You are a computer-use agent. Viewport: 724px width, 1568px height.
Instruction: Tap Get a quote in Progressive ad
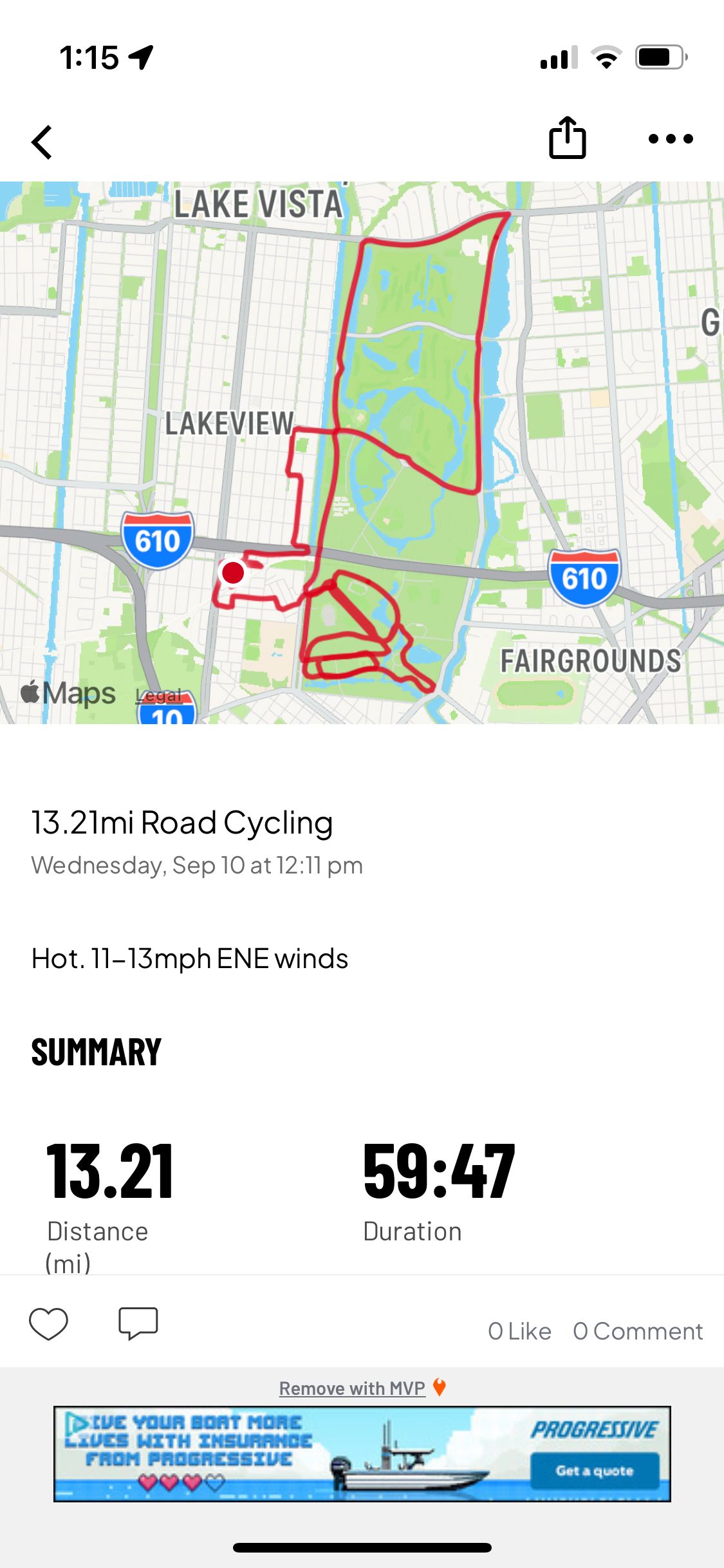(594, 1471)
